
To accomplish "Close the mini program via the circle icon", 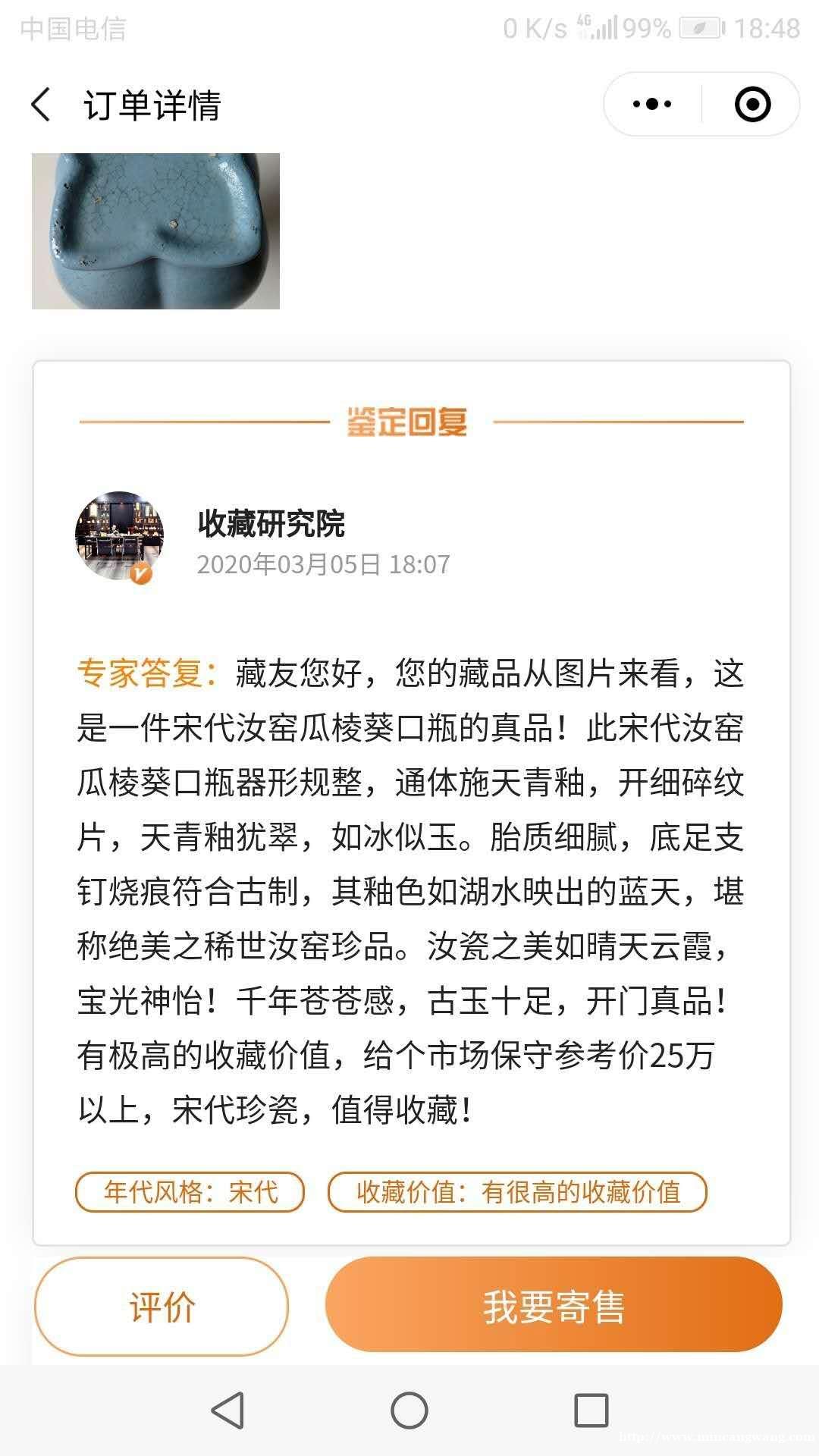I will pos(752,105).
